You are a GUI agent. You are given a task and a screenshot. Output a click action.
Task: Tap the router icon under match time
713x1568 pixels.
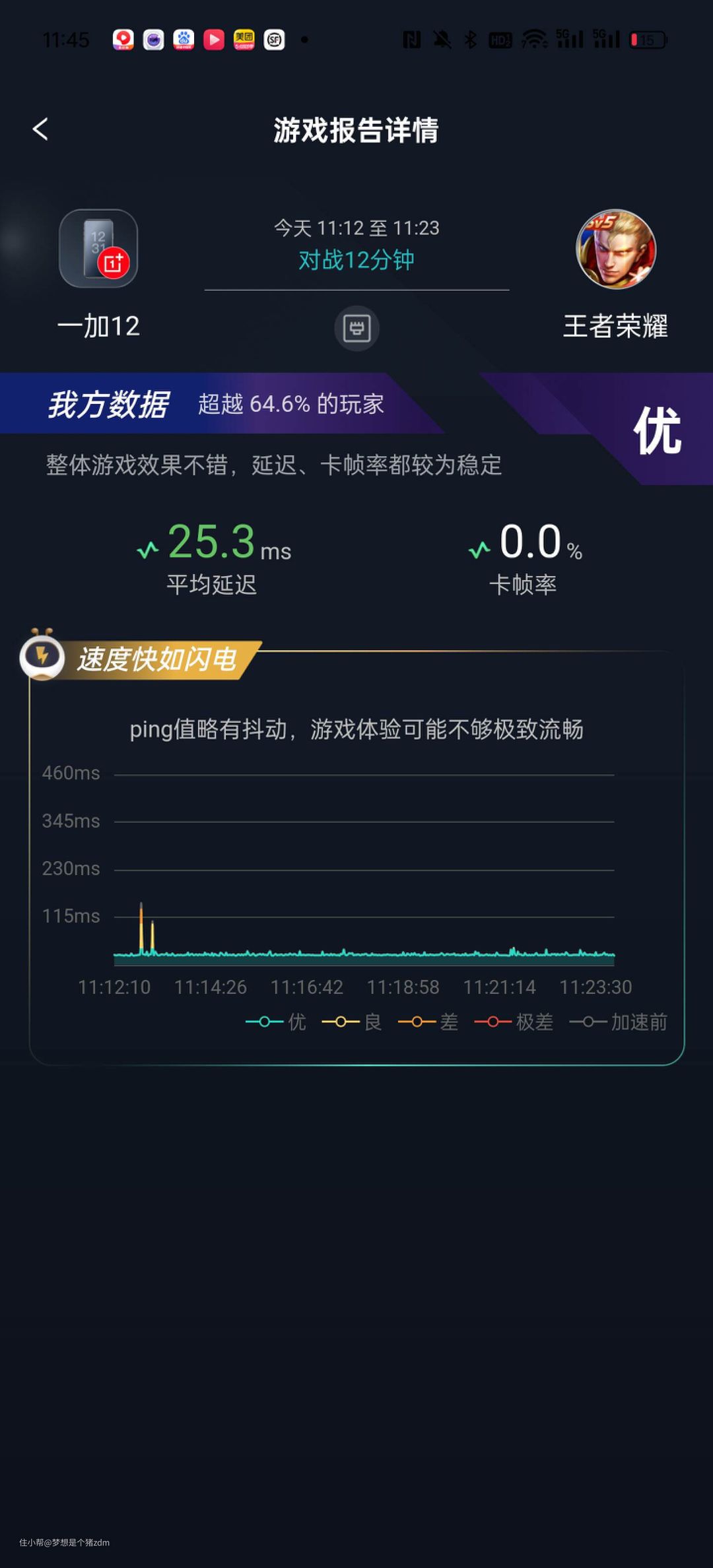click(356, 328)
